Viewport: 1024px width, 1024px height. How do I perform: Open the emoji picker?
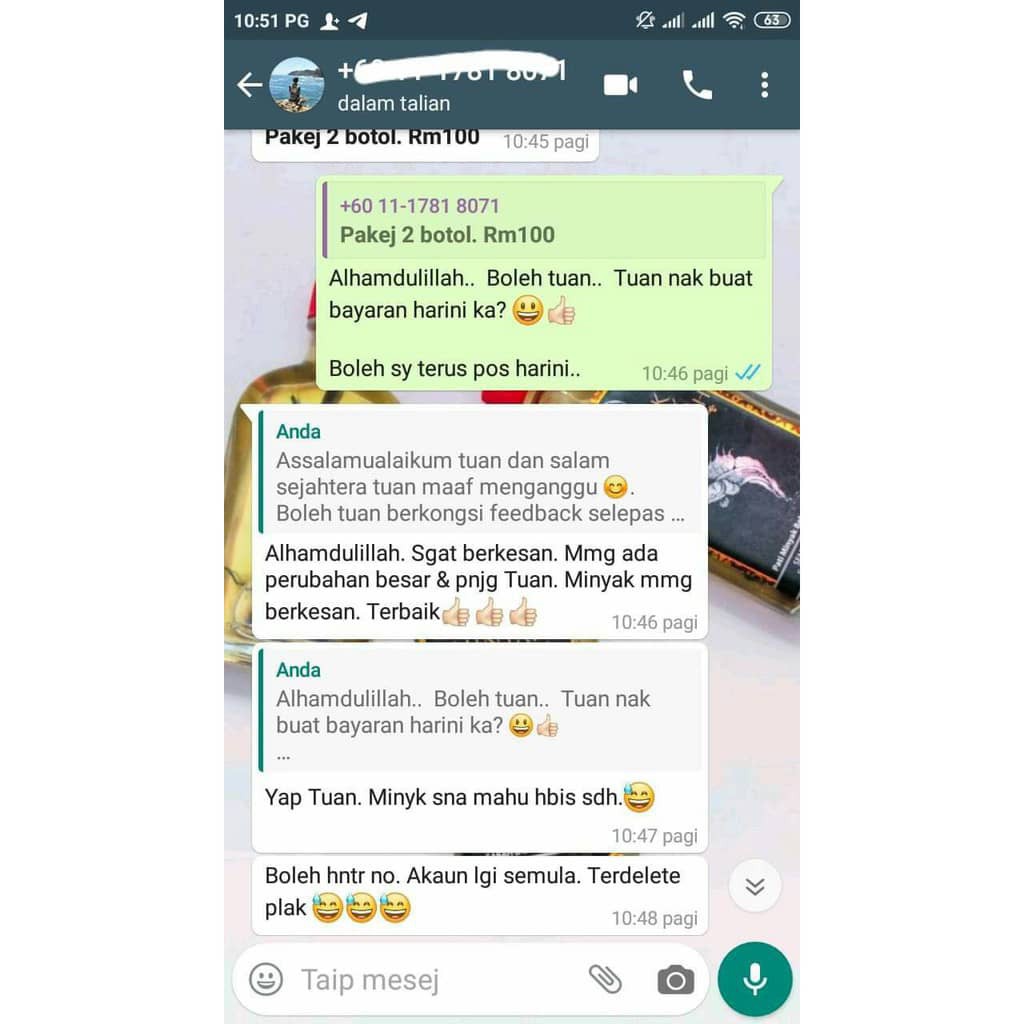pyautogui.click(x=266, y=979)
